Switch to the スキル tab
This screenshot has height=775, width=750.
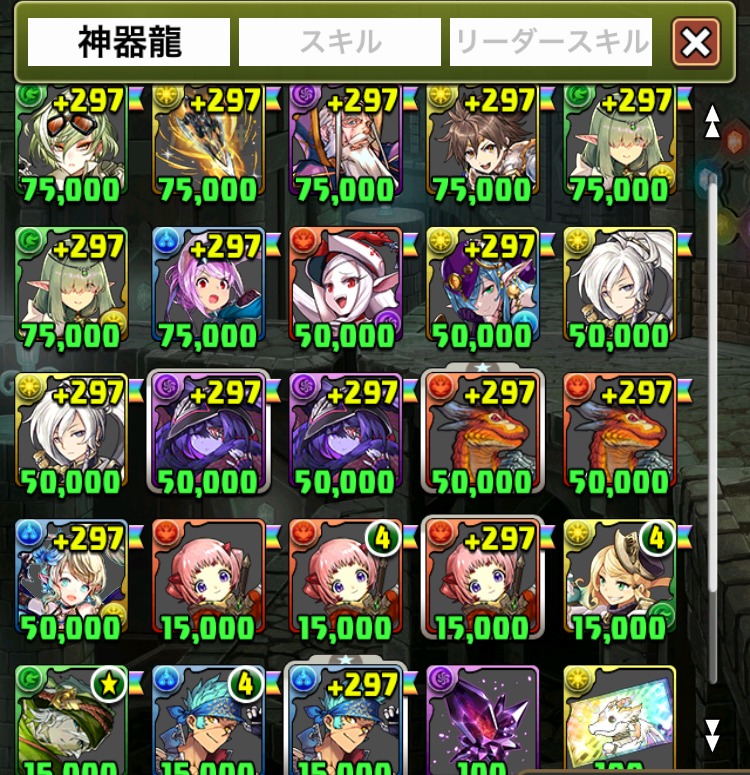[x=339, y=42]
